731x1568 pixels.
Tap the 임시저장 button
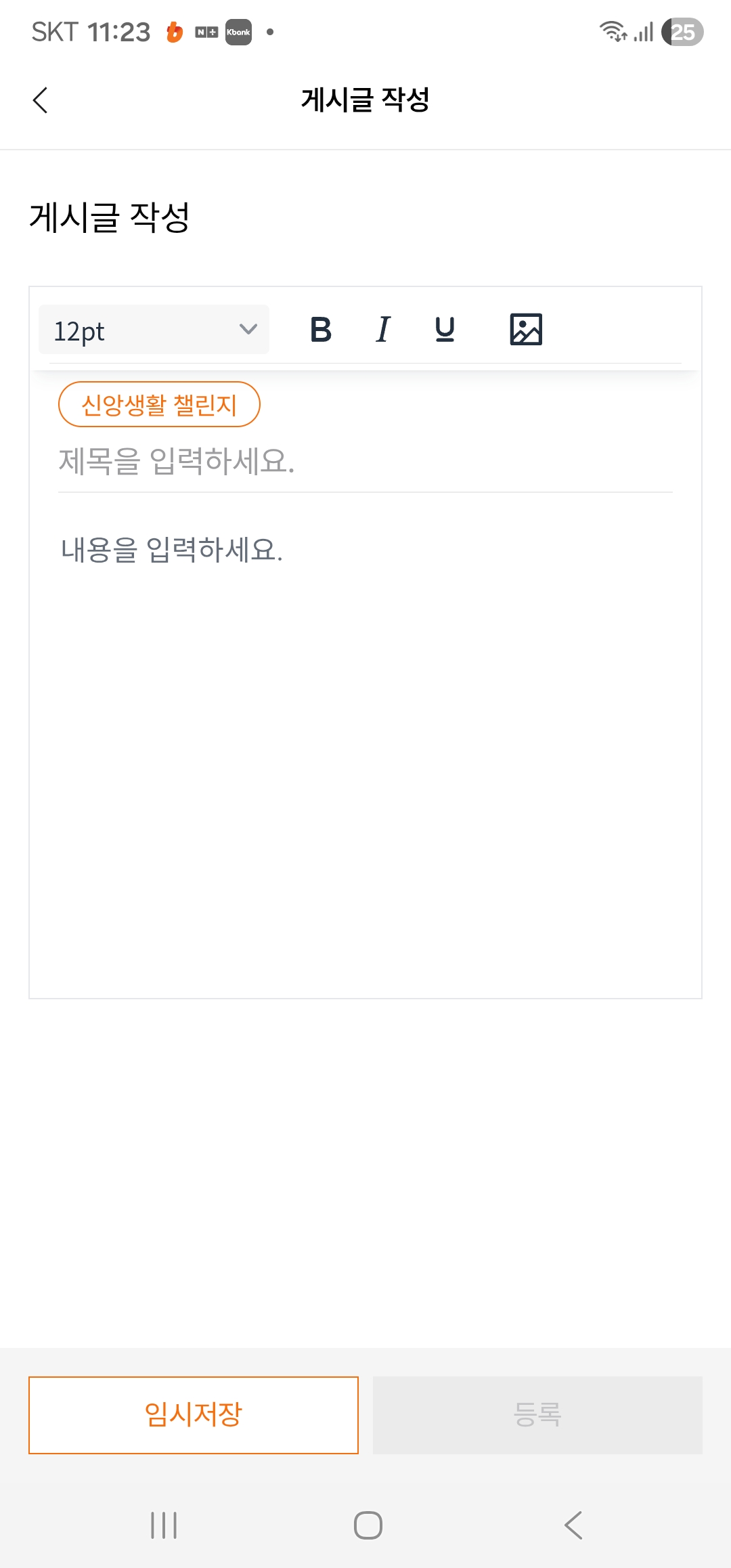pyautogui.click(x=194, y=1415)
